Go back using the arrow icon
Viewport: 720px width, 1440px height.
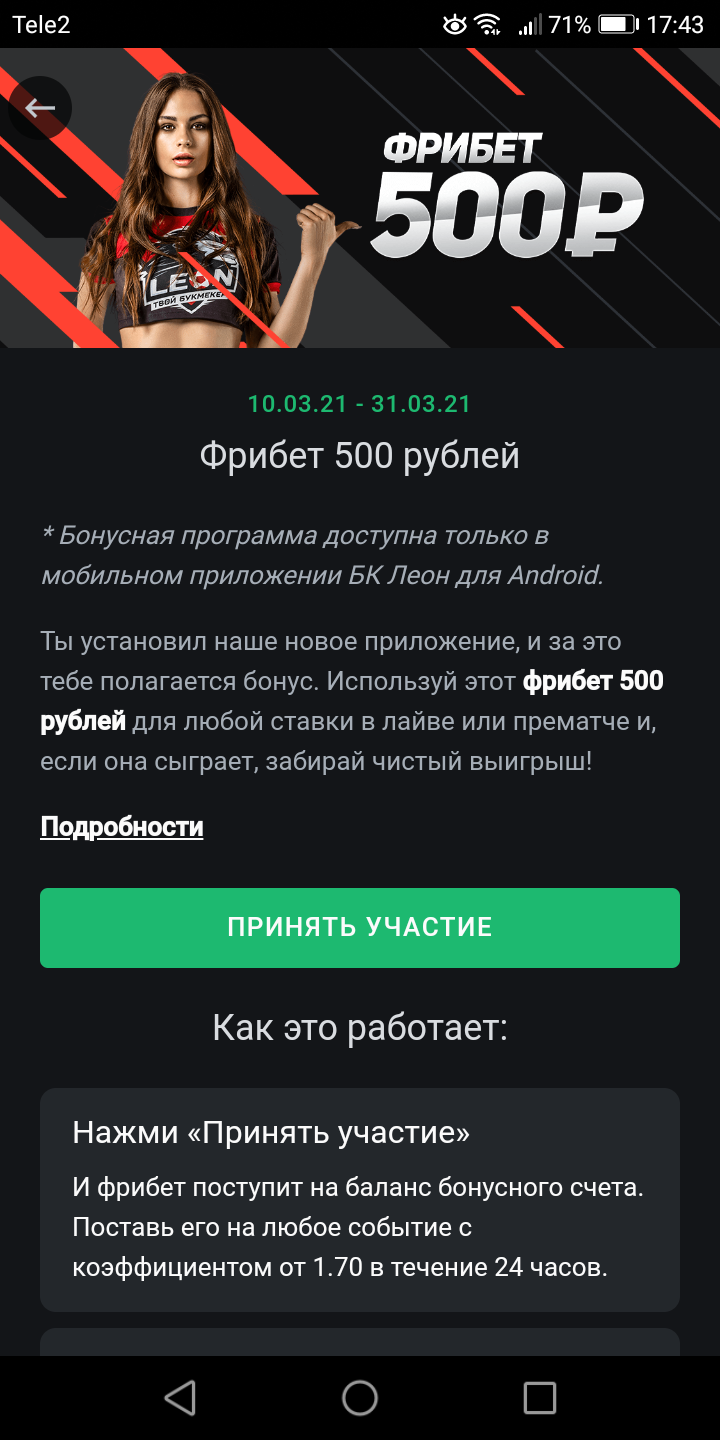click(41, 108)
